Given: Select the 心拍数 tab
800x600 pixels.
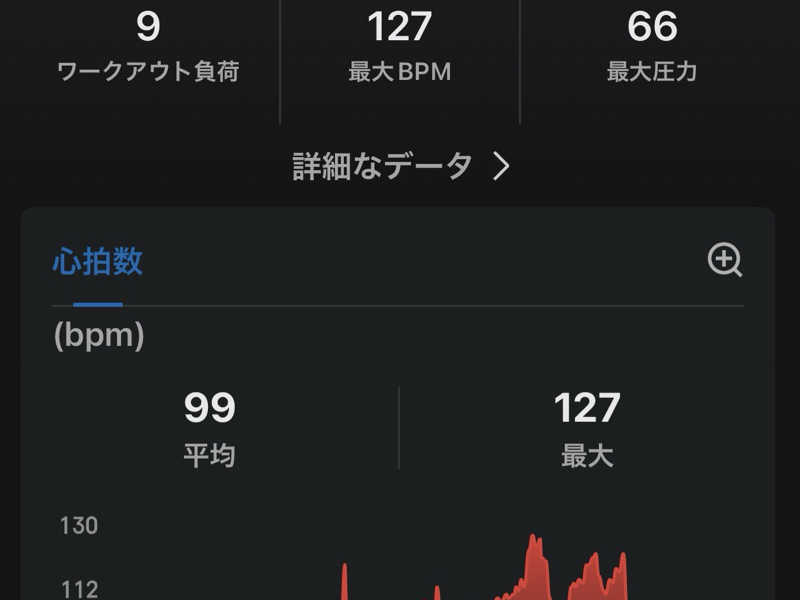Looking at the screenshot, I should pyautogui.click(x=97, y=263).
